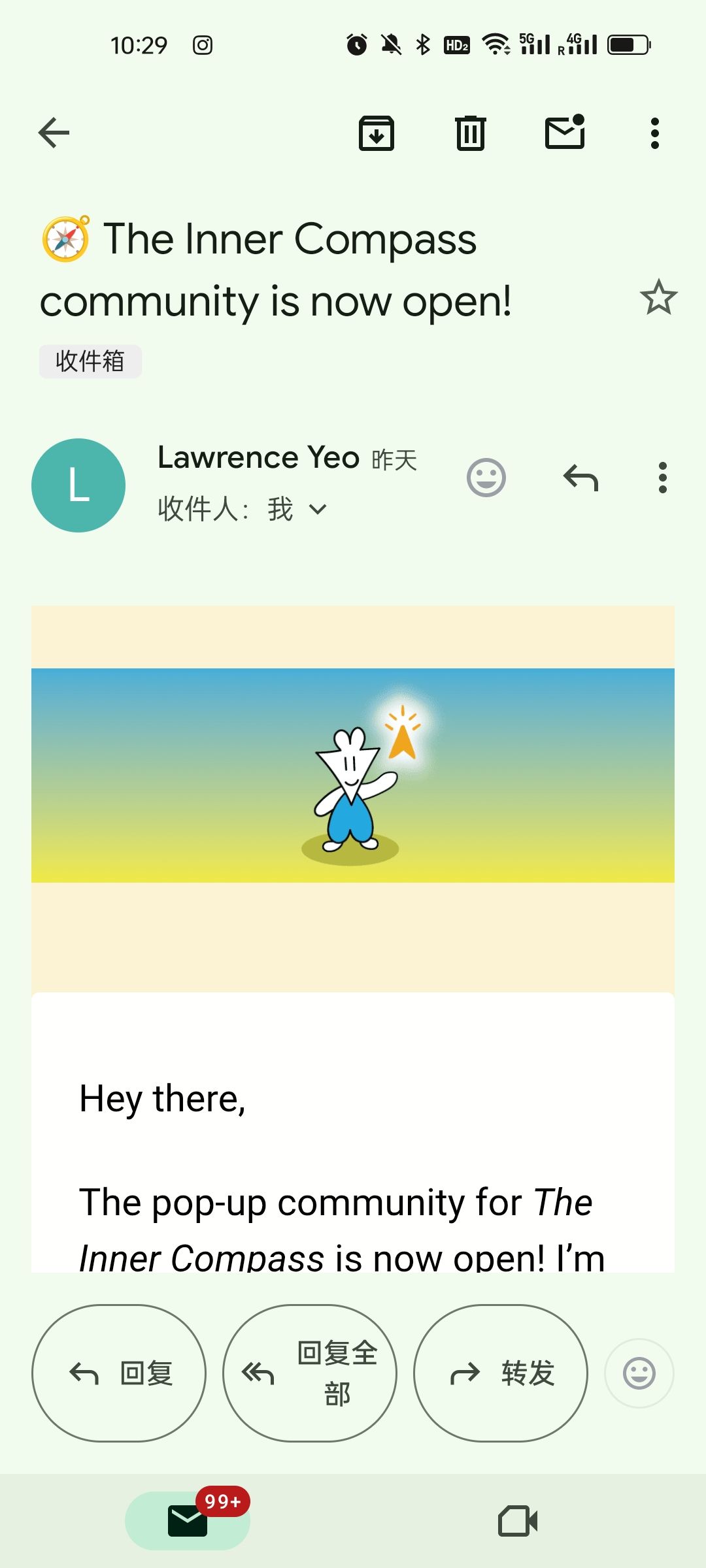This screenshot has height=1568, width=706.
Task: Go back to the inbox list
Action: click(54, 133)
